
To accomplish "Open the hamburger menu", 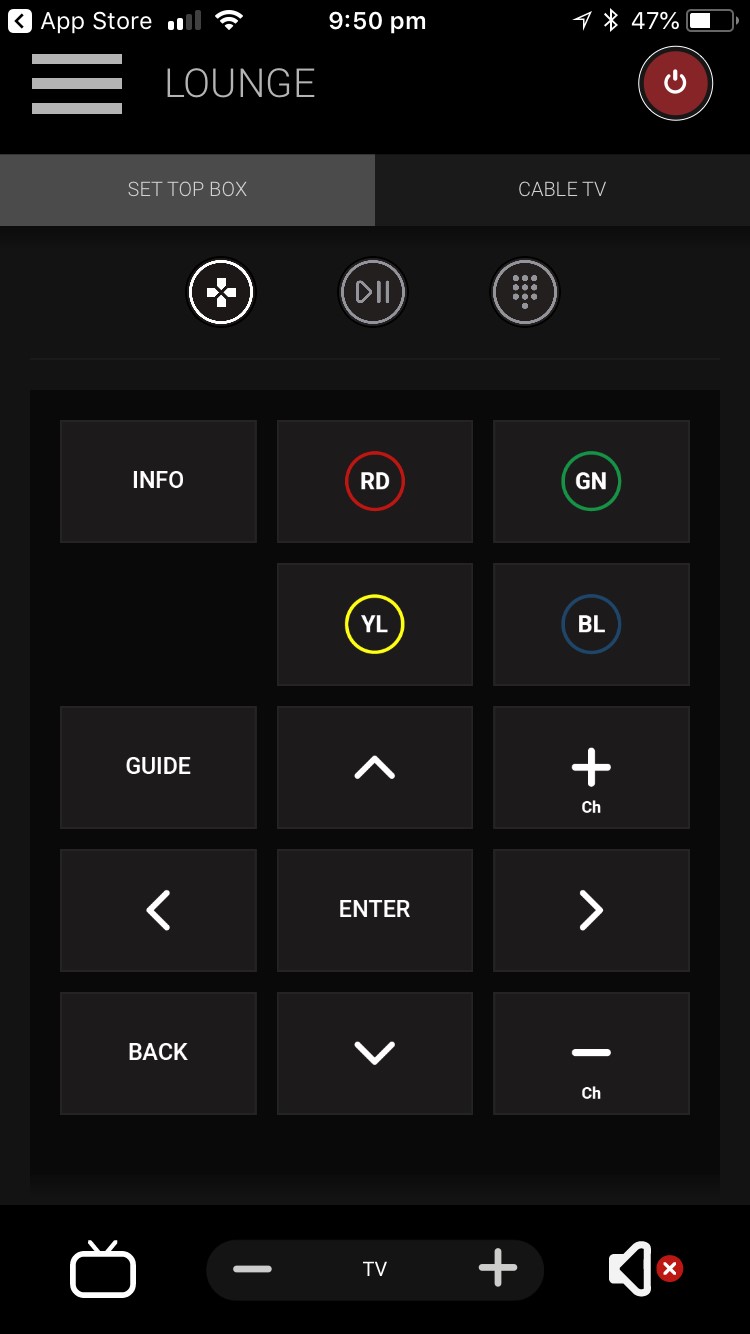I will pos(77,84).
